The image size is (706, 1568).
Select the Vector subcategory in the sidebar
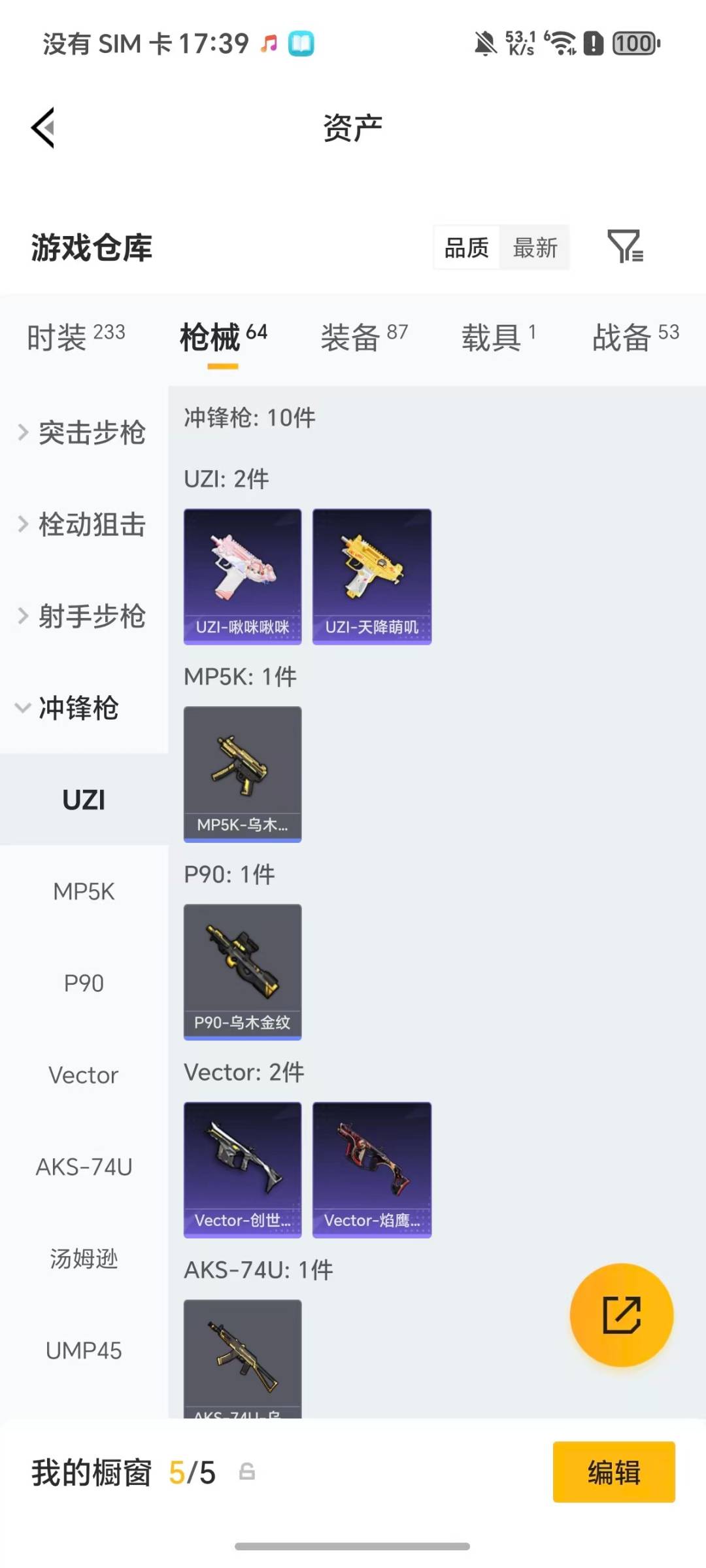tap(83, 1074)
